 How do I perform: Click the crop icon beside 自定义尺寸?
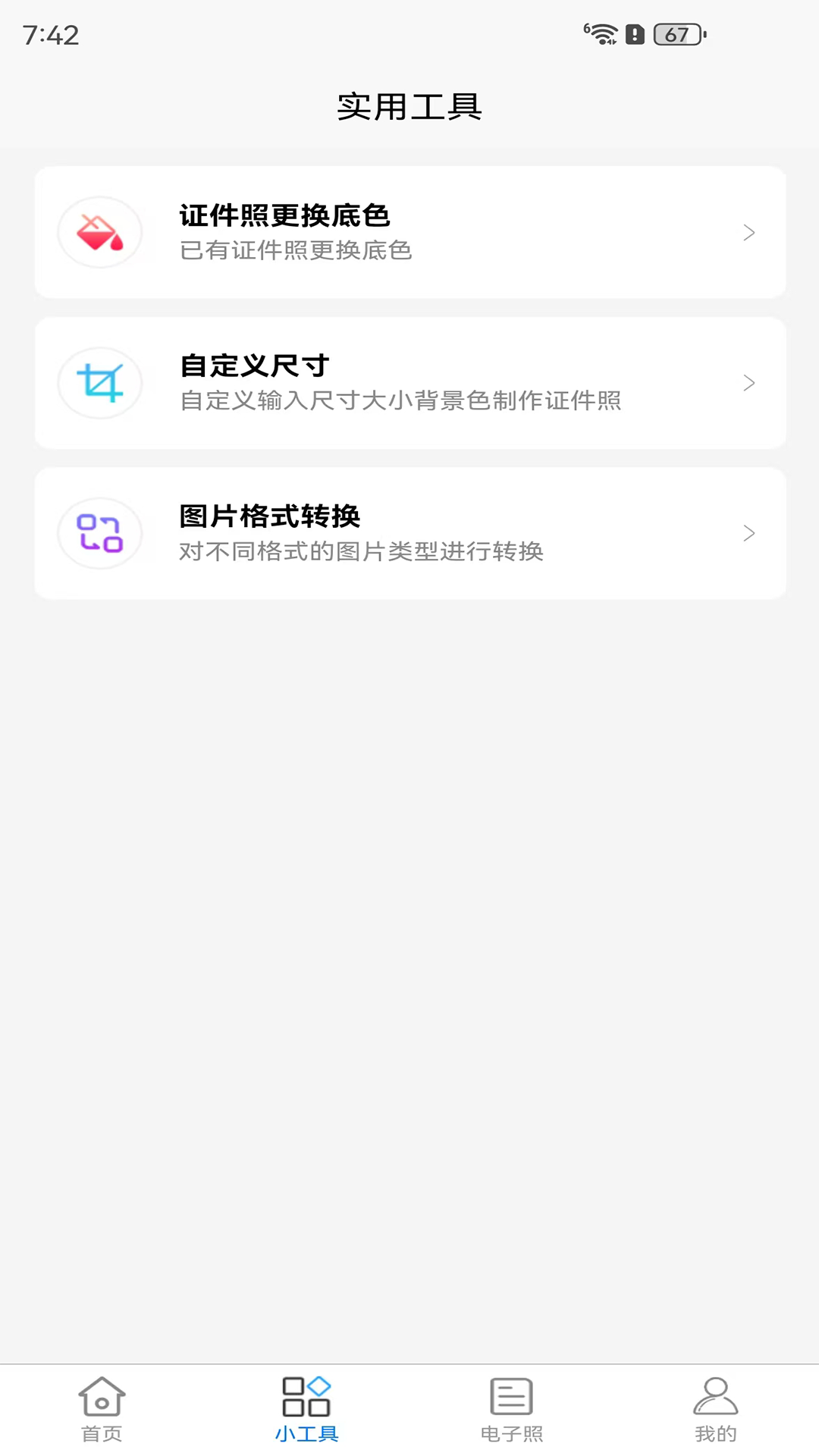pos(99,383)
